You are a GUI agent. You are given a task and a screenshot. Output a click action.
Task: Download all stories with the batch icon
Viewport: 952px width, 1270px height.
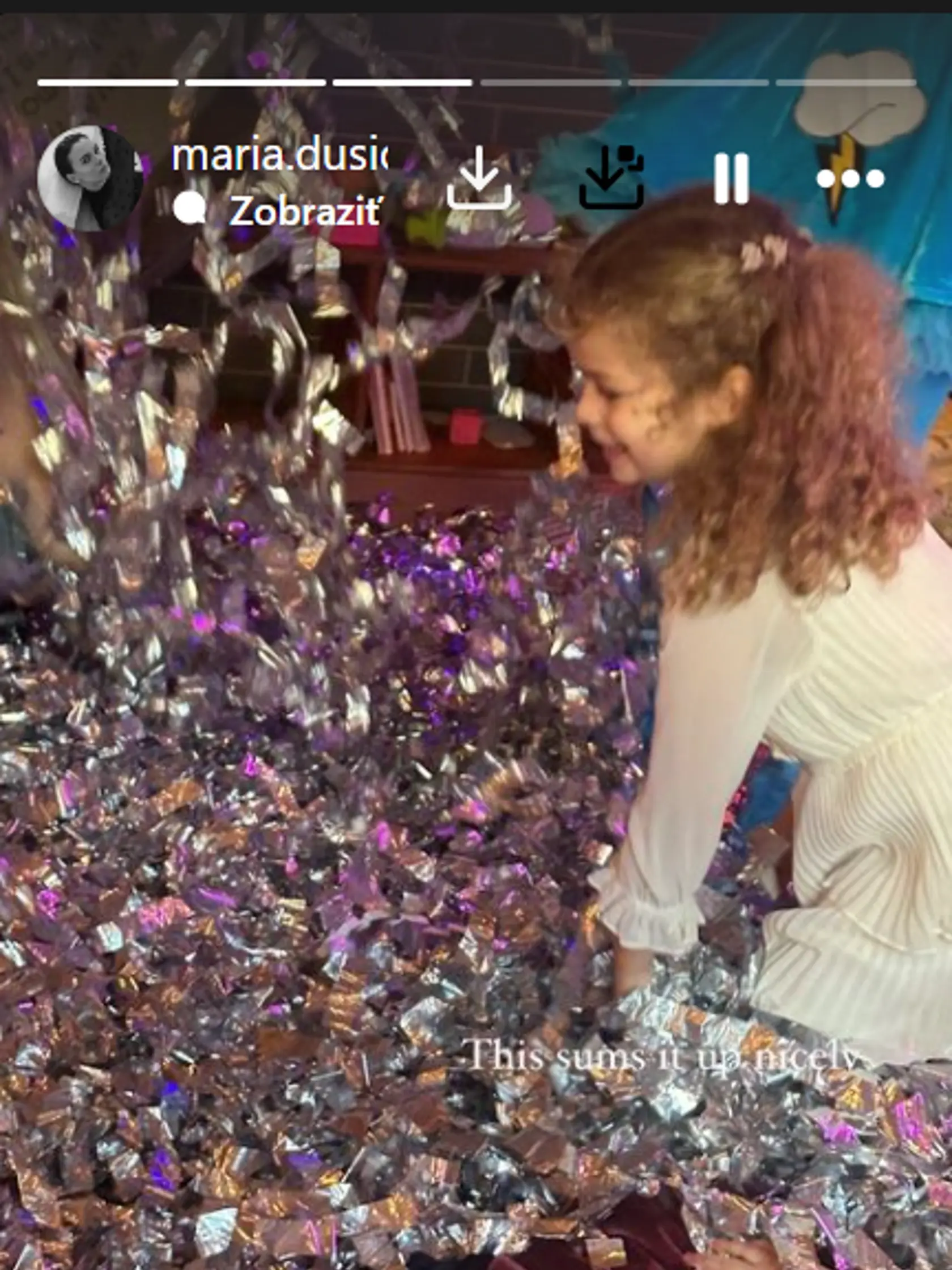[x=611, y=177]
